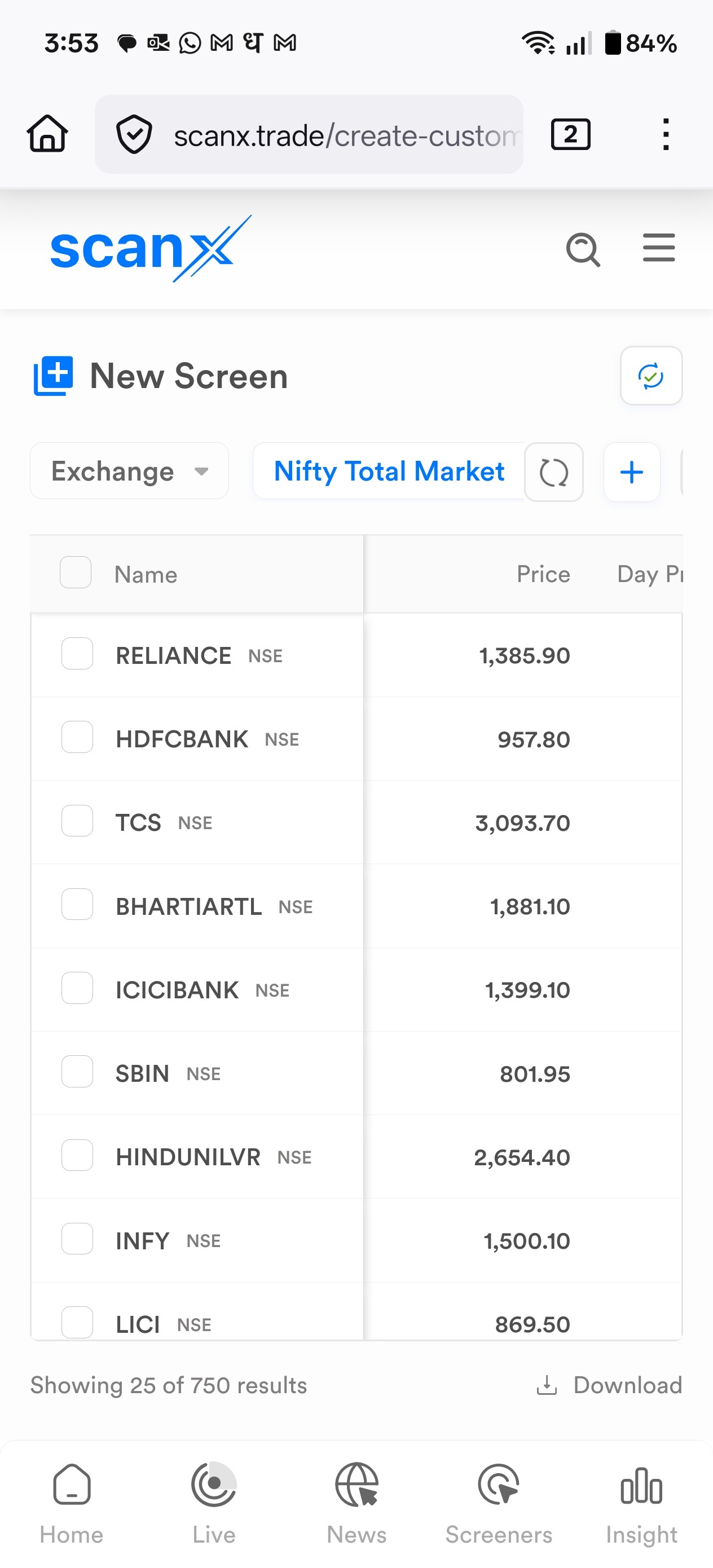Viewport: 713px width, 1568px height.
Task: Select the TCS row checkbox
Action: pyautogui.click(x=77, y=821)
